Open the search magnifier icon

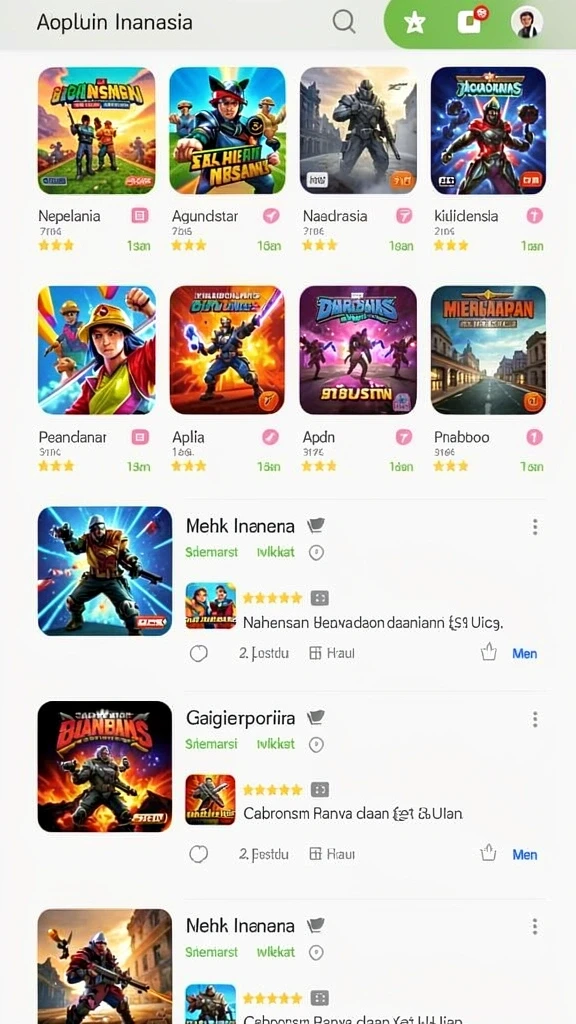click(x=344, y=22)
